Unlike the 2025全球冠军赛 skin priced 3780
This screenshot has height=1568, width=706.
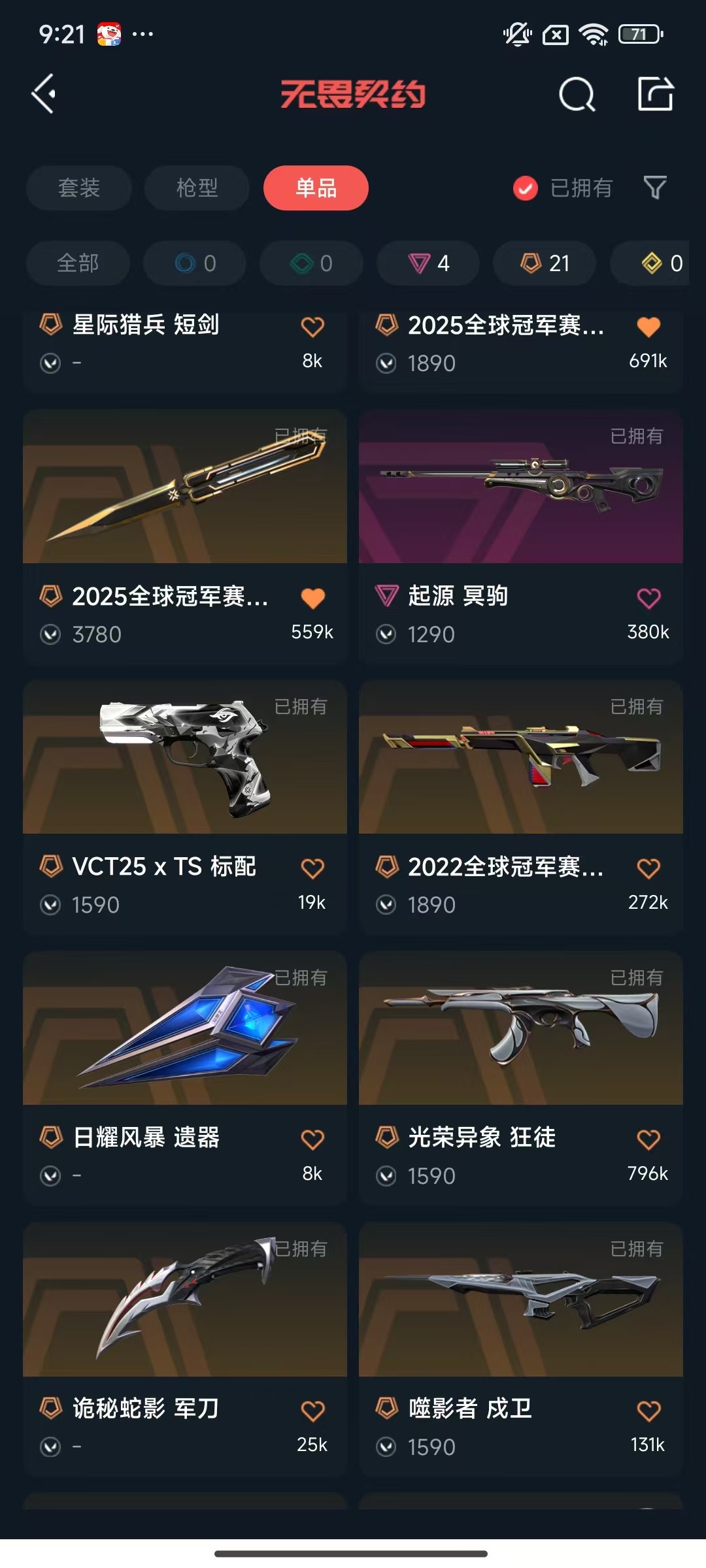click(312, 598)
